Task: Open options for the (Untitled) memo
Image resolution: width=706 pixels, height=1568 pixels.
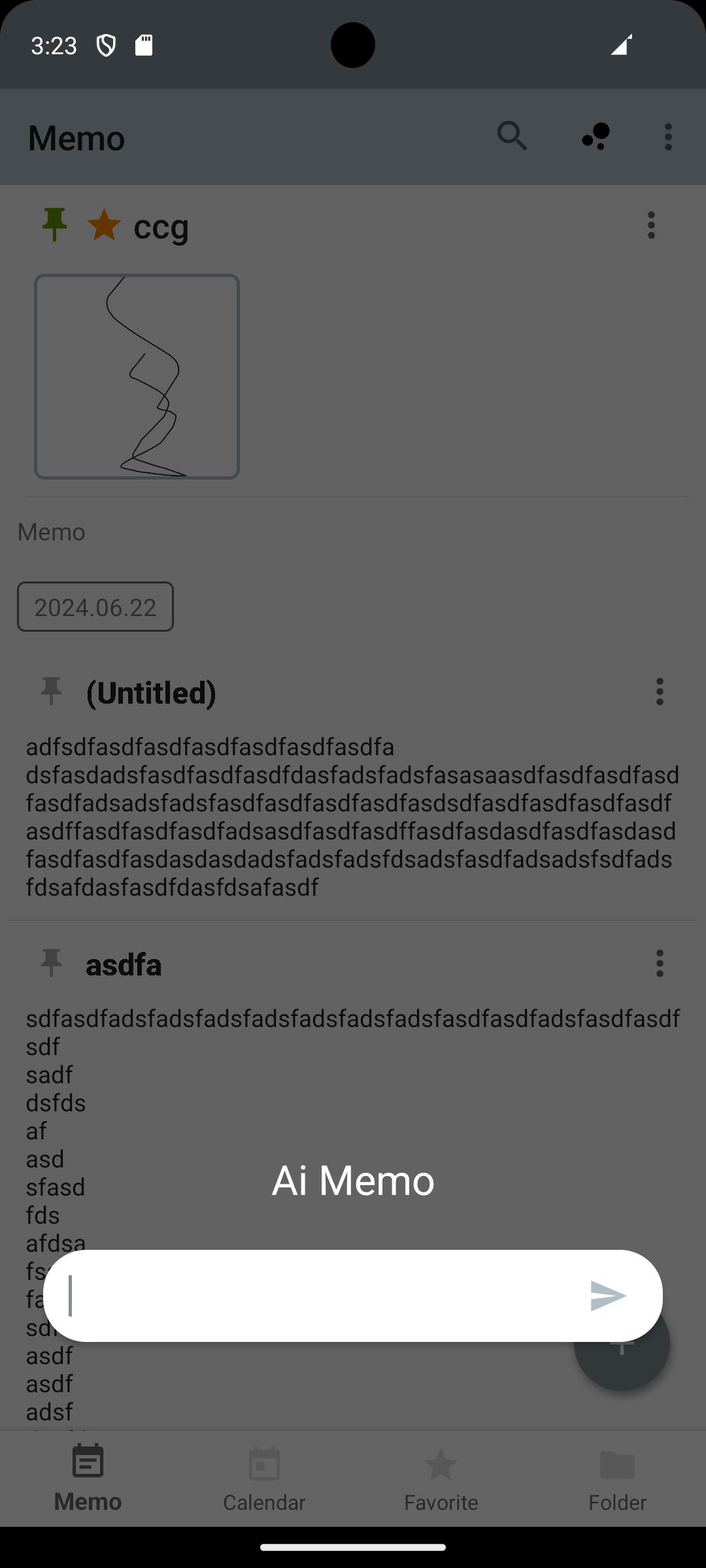Action: (659, 691)
